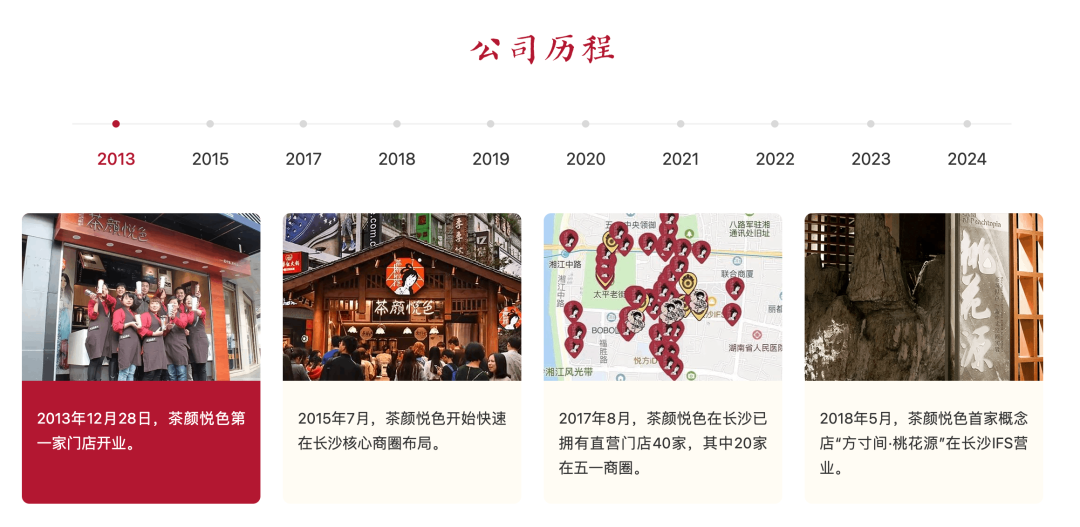Go to 2020 on the timeline
This screenshot has height=527, width=1080.
point(586,158)
